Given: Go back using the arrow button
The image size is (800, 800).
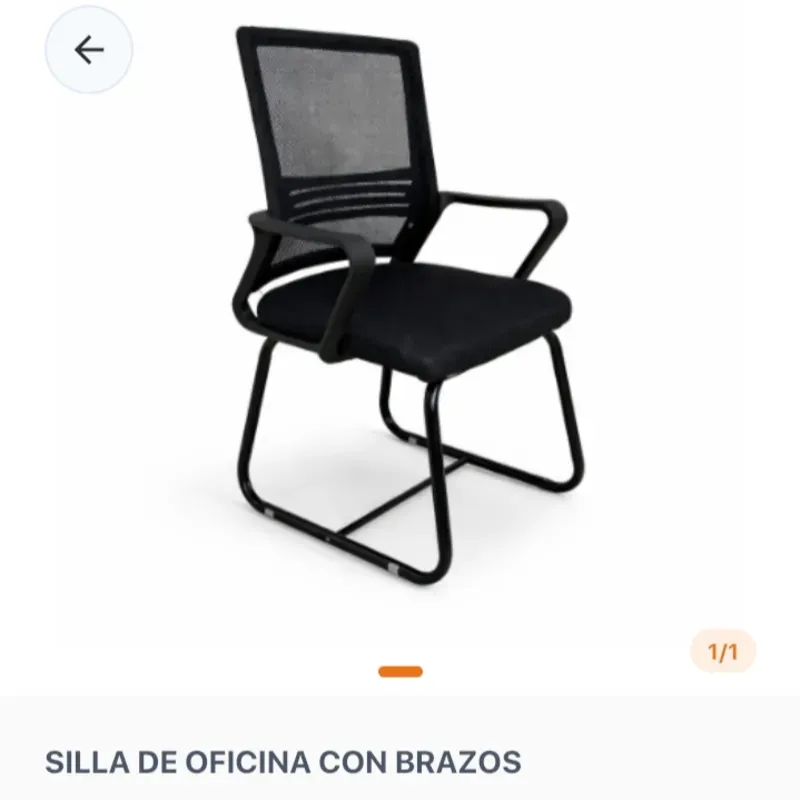Looking at the screenshot, I should point(89,50).
